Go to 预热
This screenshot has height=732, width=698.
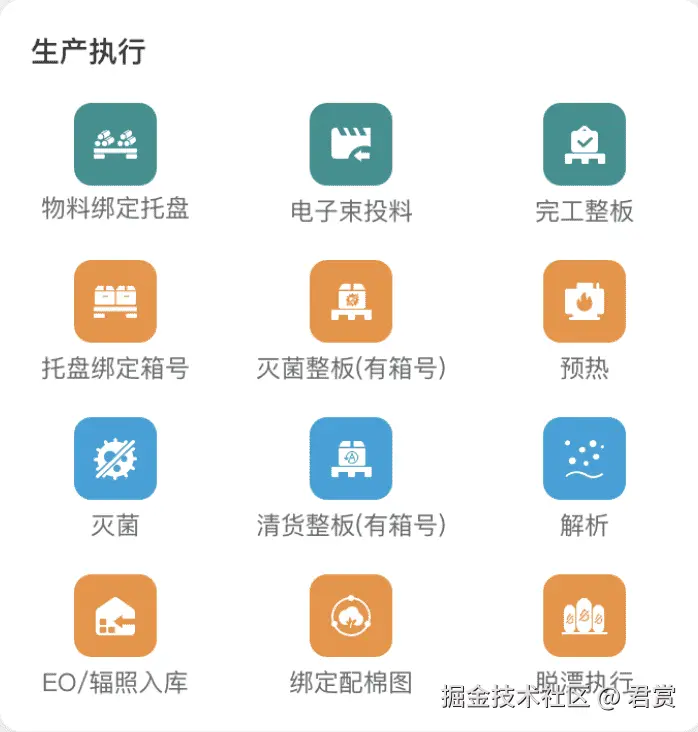click(584, 302)
